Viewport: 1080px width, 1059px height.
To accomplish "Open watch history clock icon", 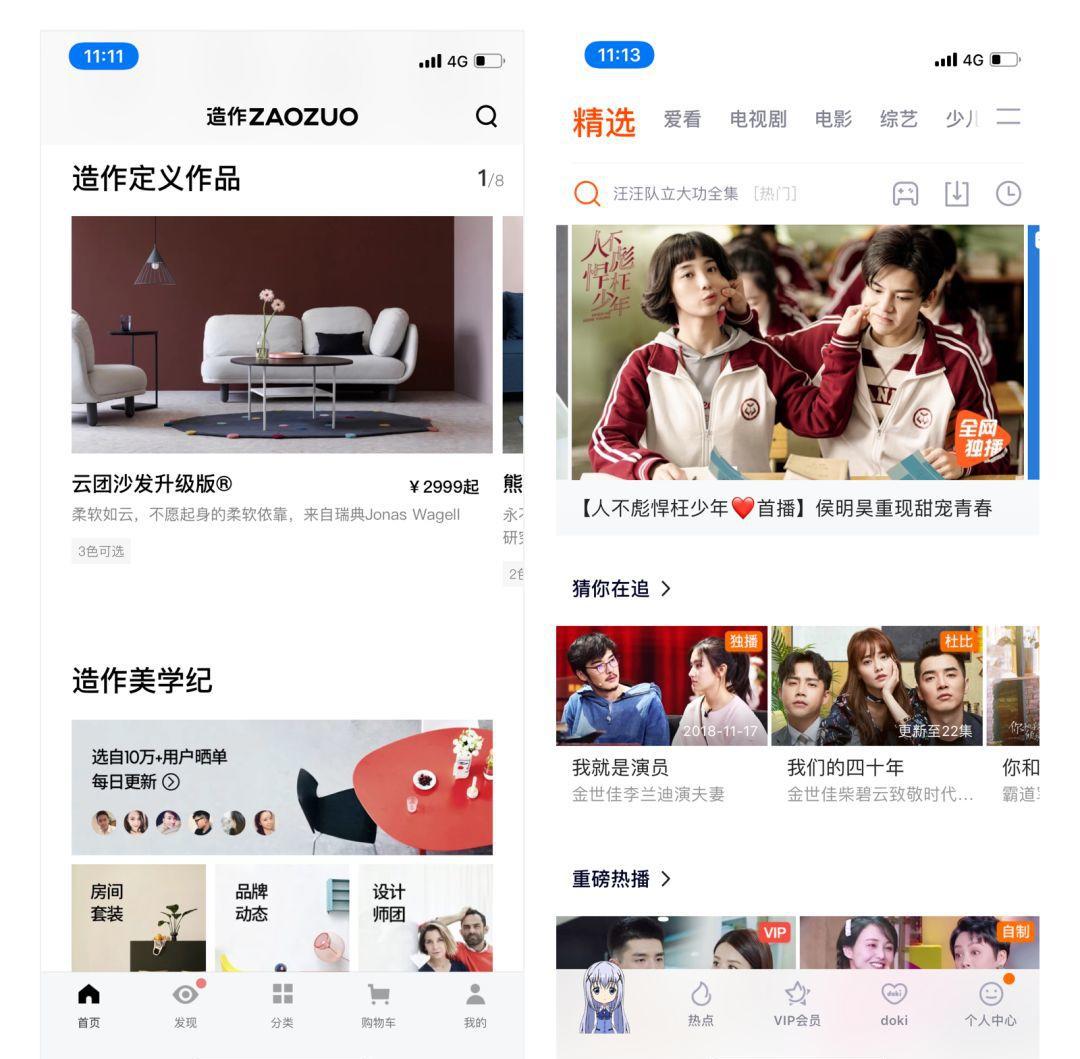I will [x=1009, y=194].
